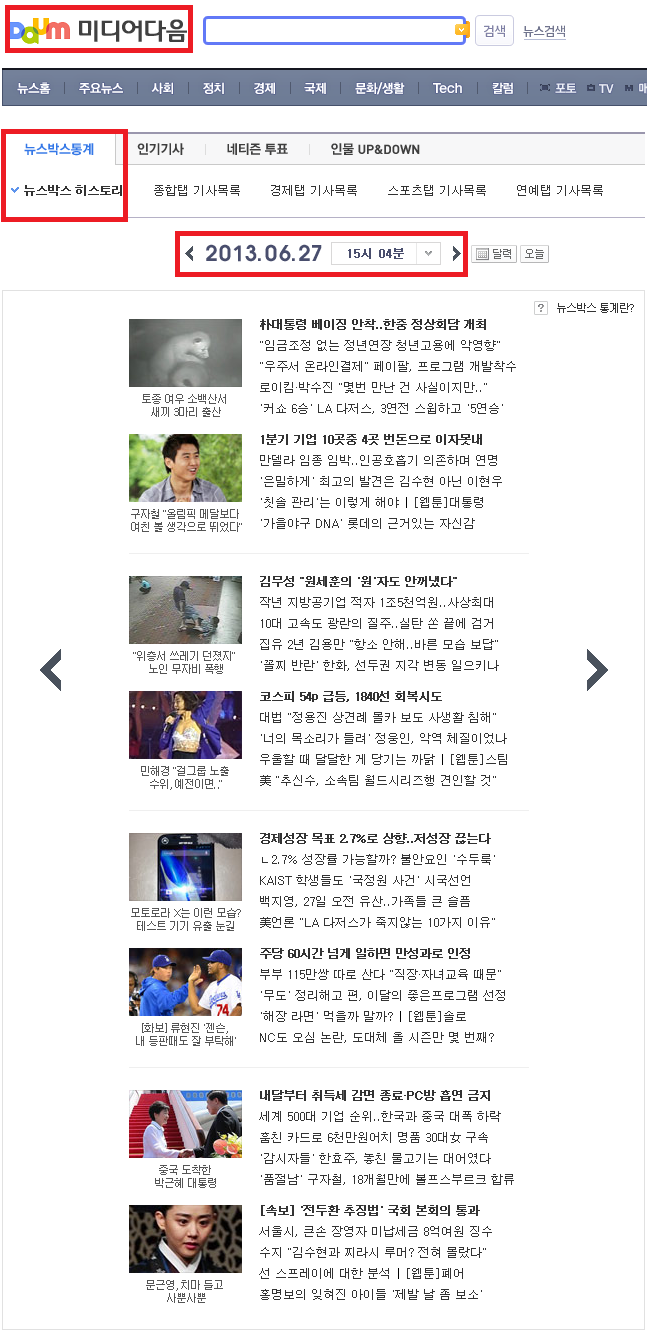Open the 토종 여우 소백산서 thumbnail
Screen dimensions: 647x1336
coord(185,353)
